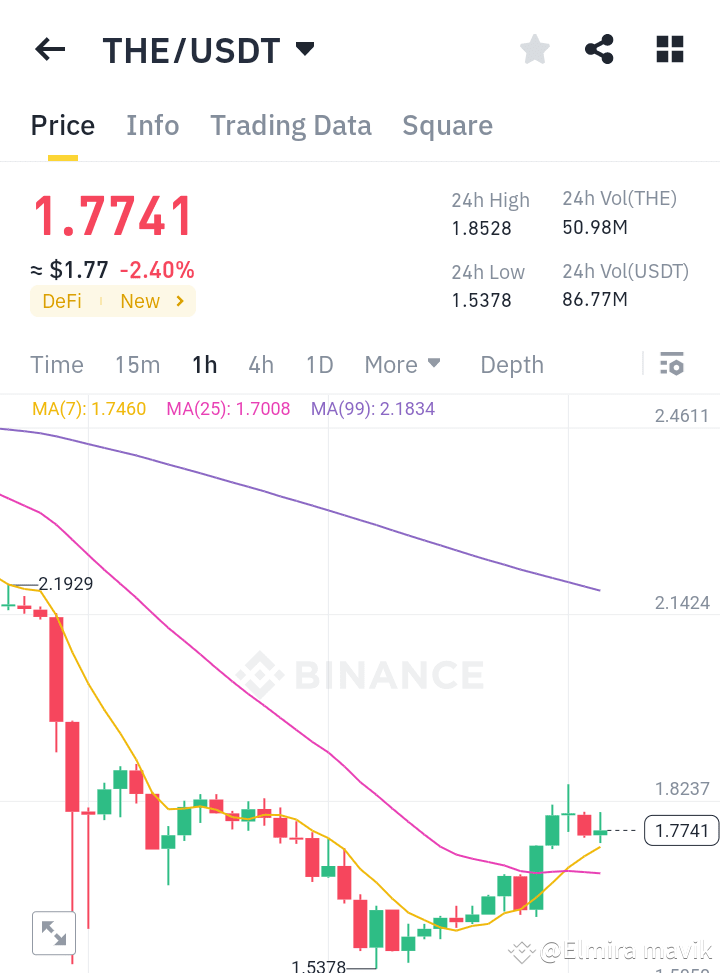Expand the More timeframe dropdown
Image resolution: width=720 pixels, height=973 pixels.
(x=403, y=364)
